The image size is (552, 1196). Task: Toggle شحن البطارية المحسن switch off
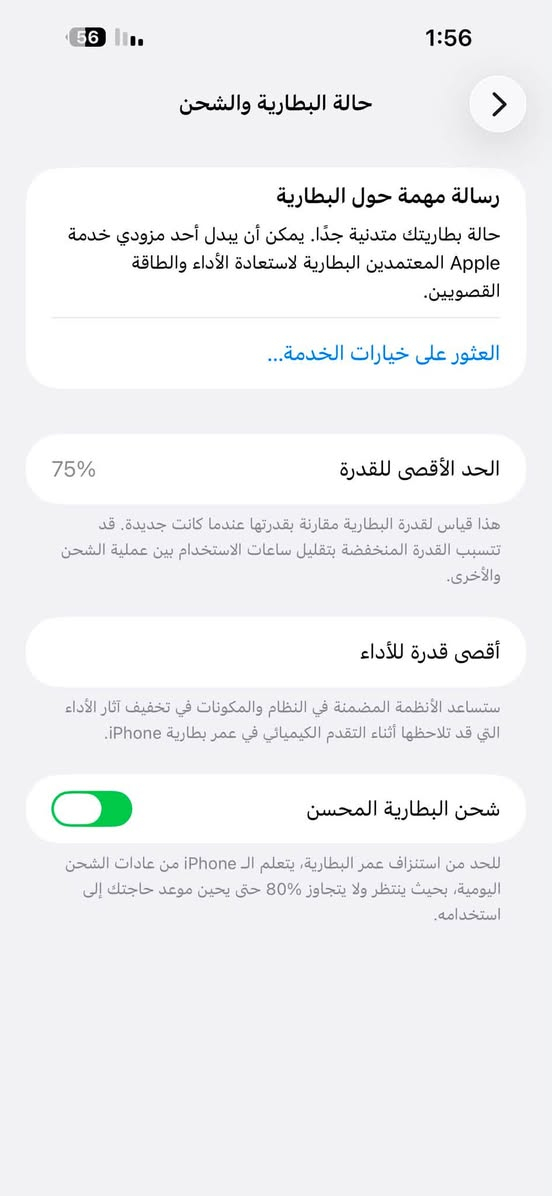(91, 809)
